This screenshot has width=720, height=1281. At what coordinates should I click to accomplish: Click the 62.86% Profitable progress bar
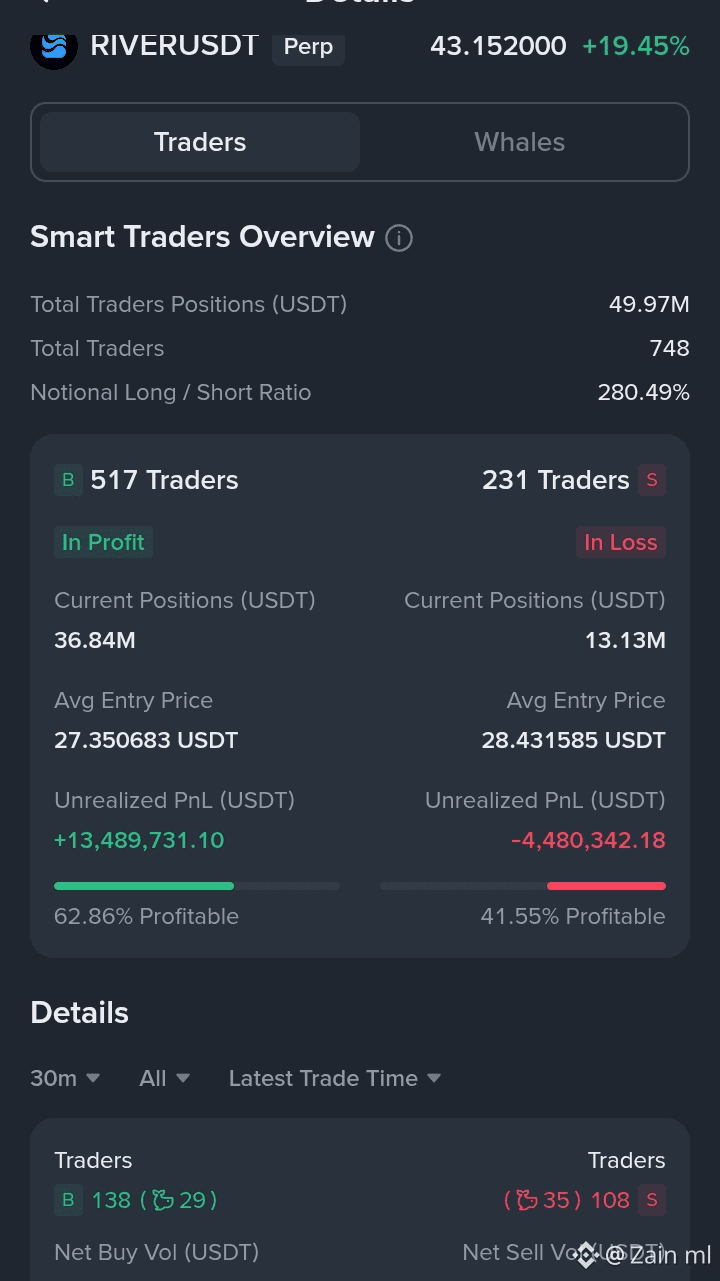pos(197,886)
